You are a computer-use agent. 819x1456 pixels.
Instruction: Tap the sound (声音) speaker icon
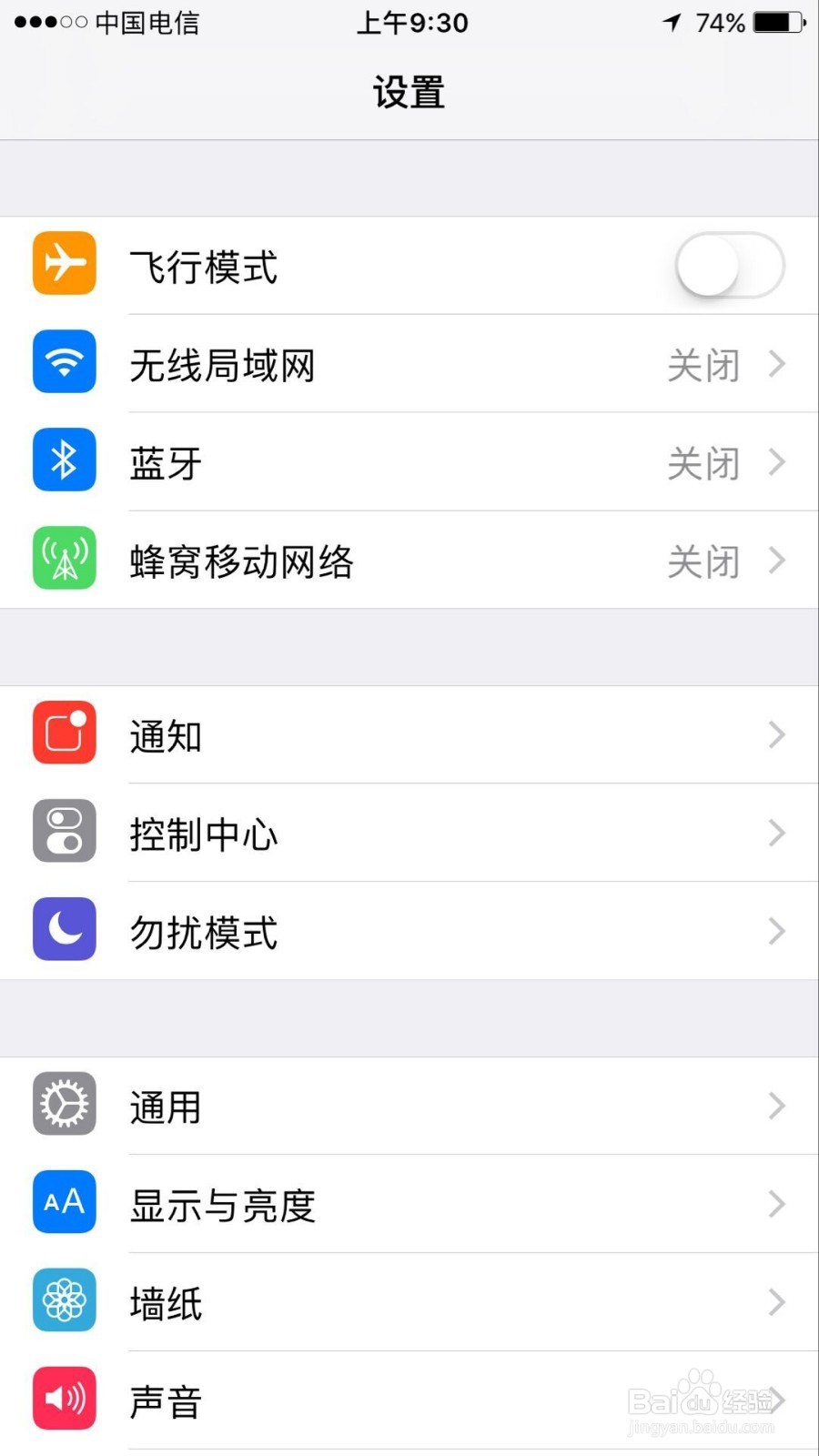[x=64, y=1399]
